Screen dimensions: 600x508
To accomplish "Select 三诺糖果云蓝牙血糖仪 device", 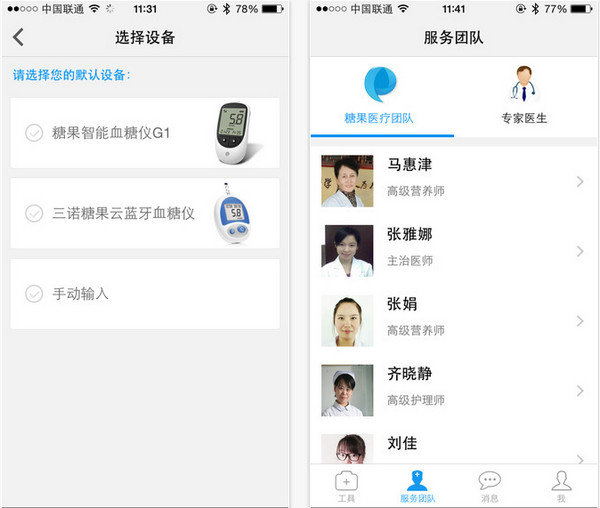I will point(145,213).
